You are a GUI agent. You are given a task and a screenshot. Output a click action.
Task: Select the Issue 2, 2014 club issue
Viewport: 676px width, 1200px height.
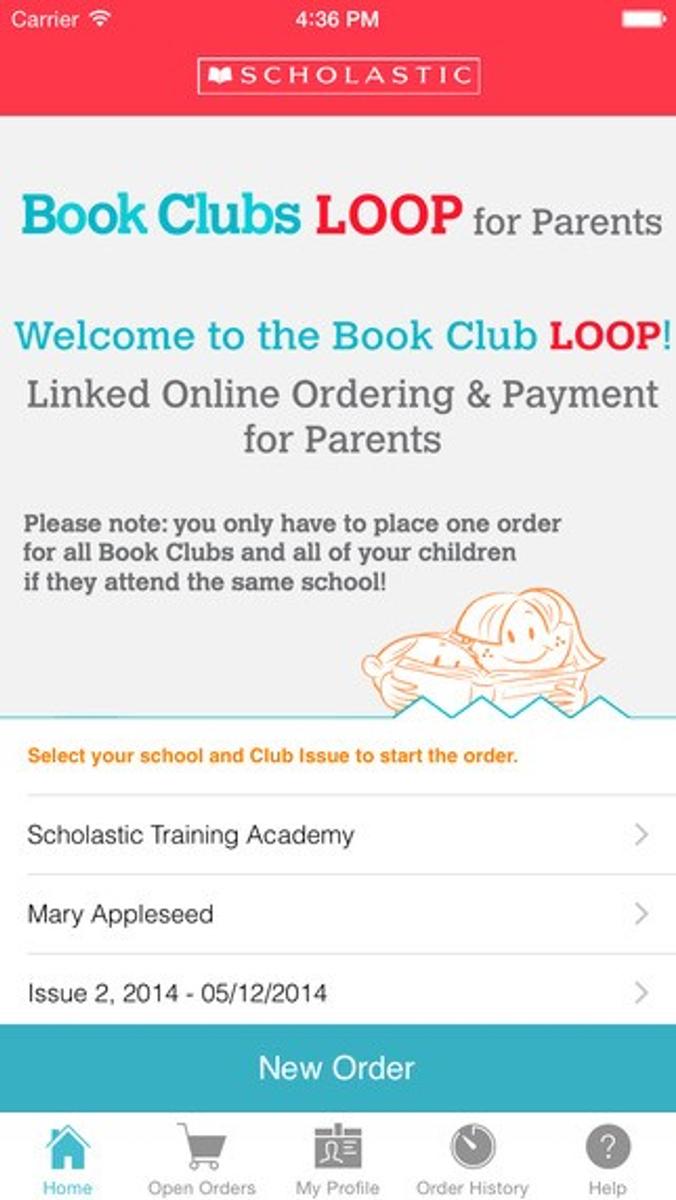click(x=338, y=992)
